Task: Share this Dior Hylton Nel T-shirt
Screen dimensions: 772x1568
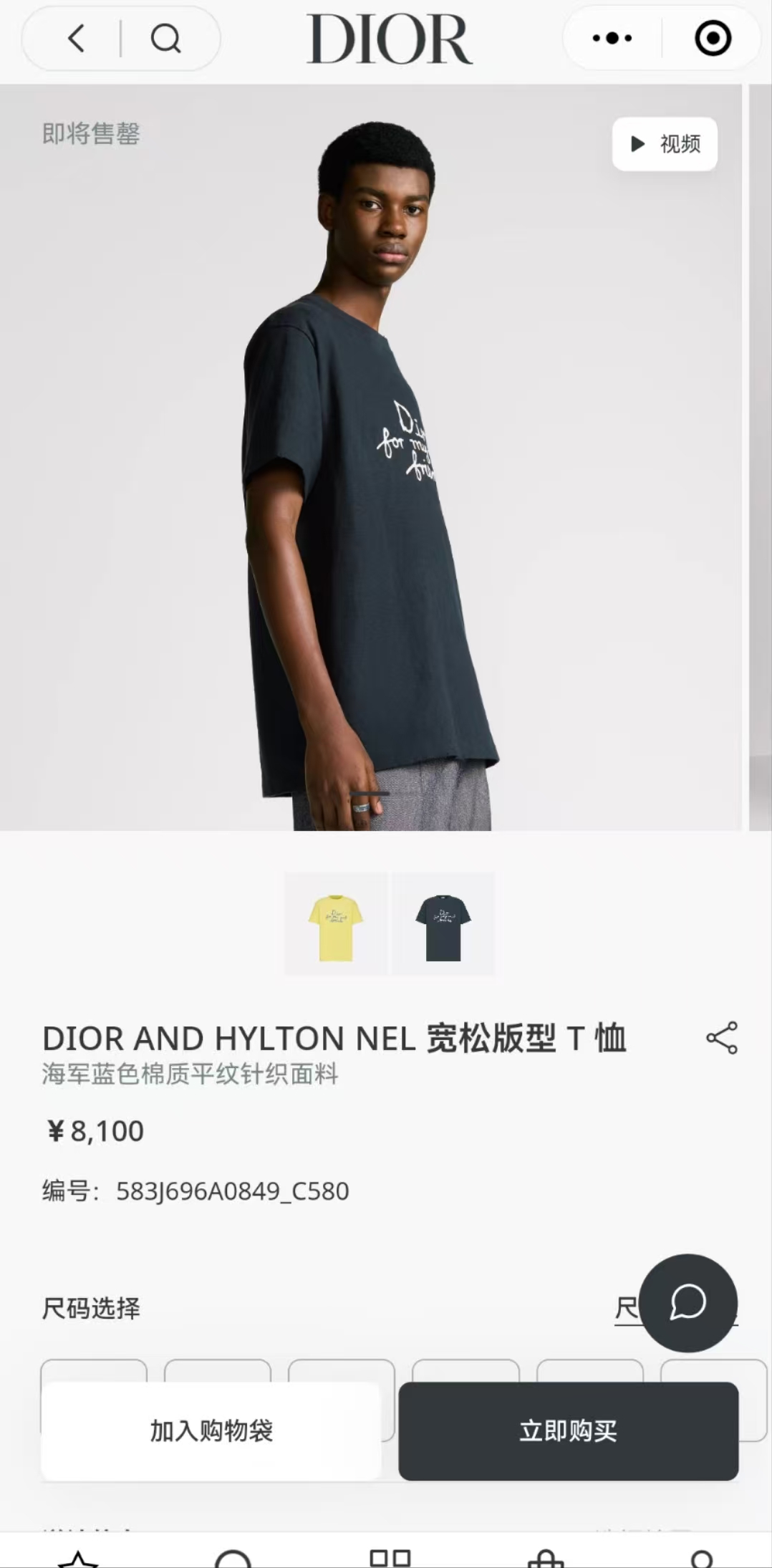Action: click(x=722, y=1038)
